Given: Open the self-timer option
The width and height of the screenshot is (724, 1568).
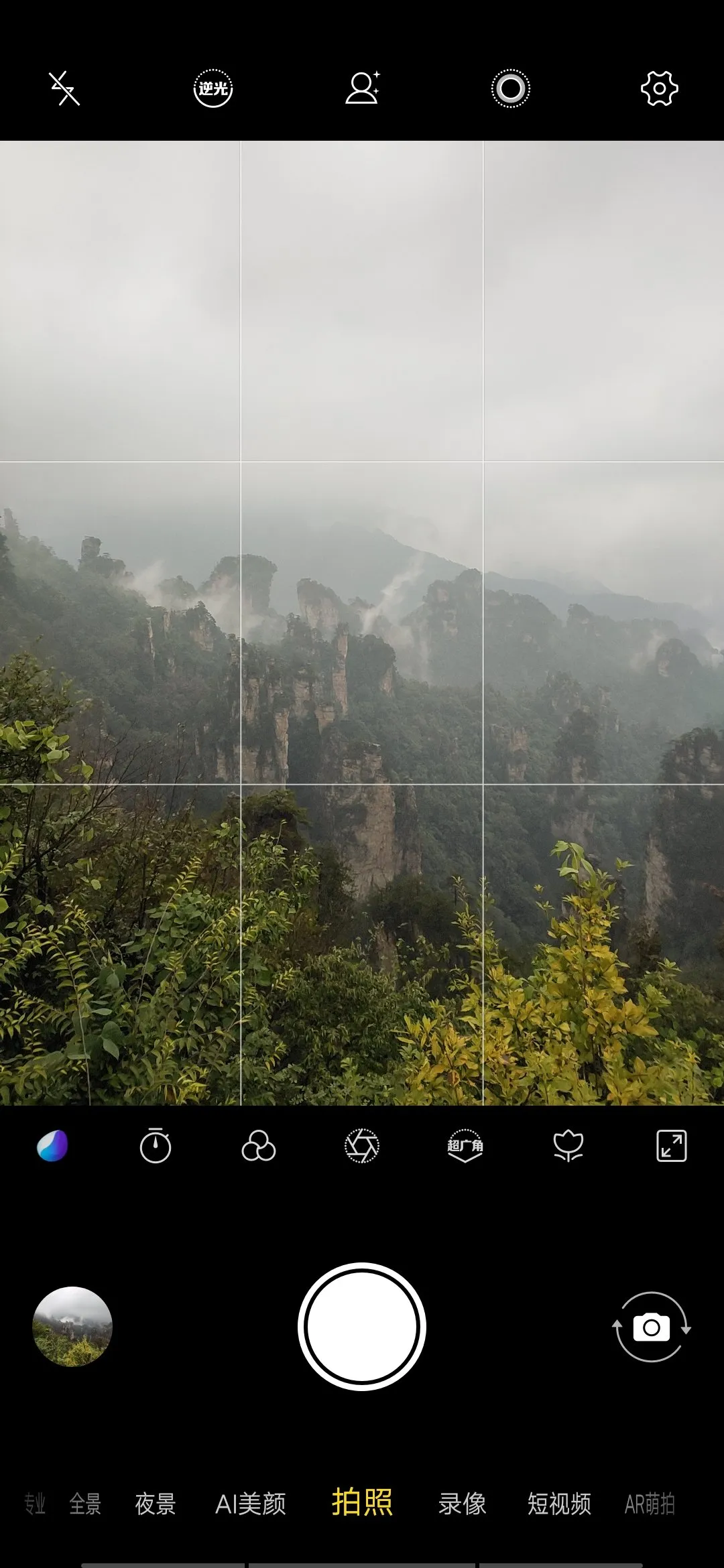Looking at the screenshot, I should 156,1146.
